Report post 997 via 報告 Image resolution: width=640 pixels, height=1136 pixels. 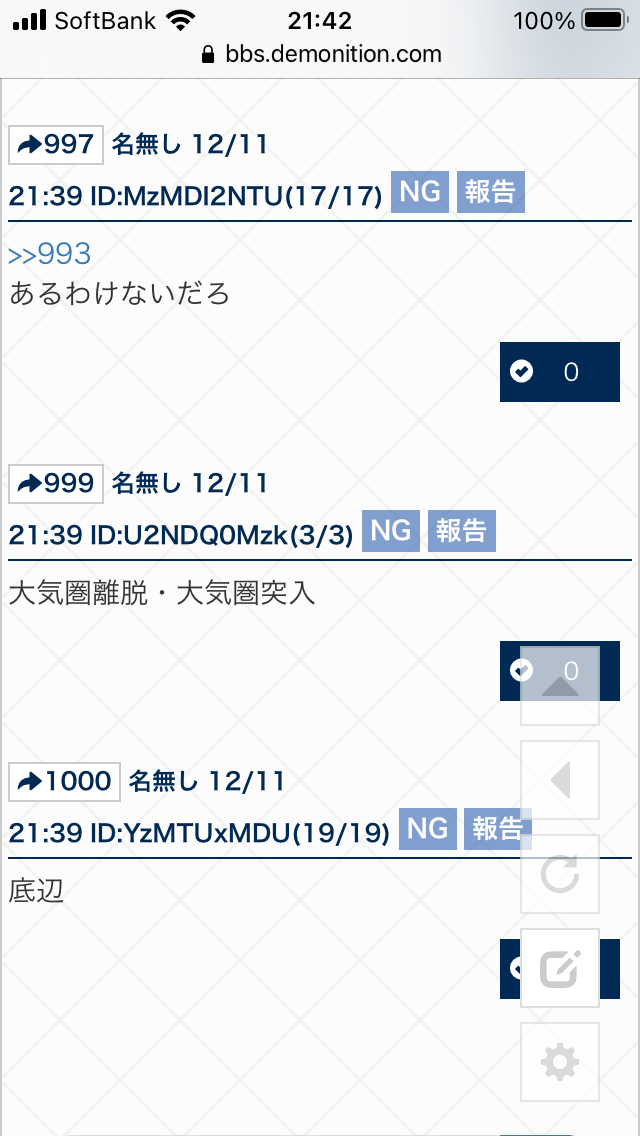490,192
